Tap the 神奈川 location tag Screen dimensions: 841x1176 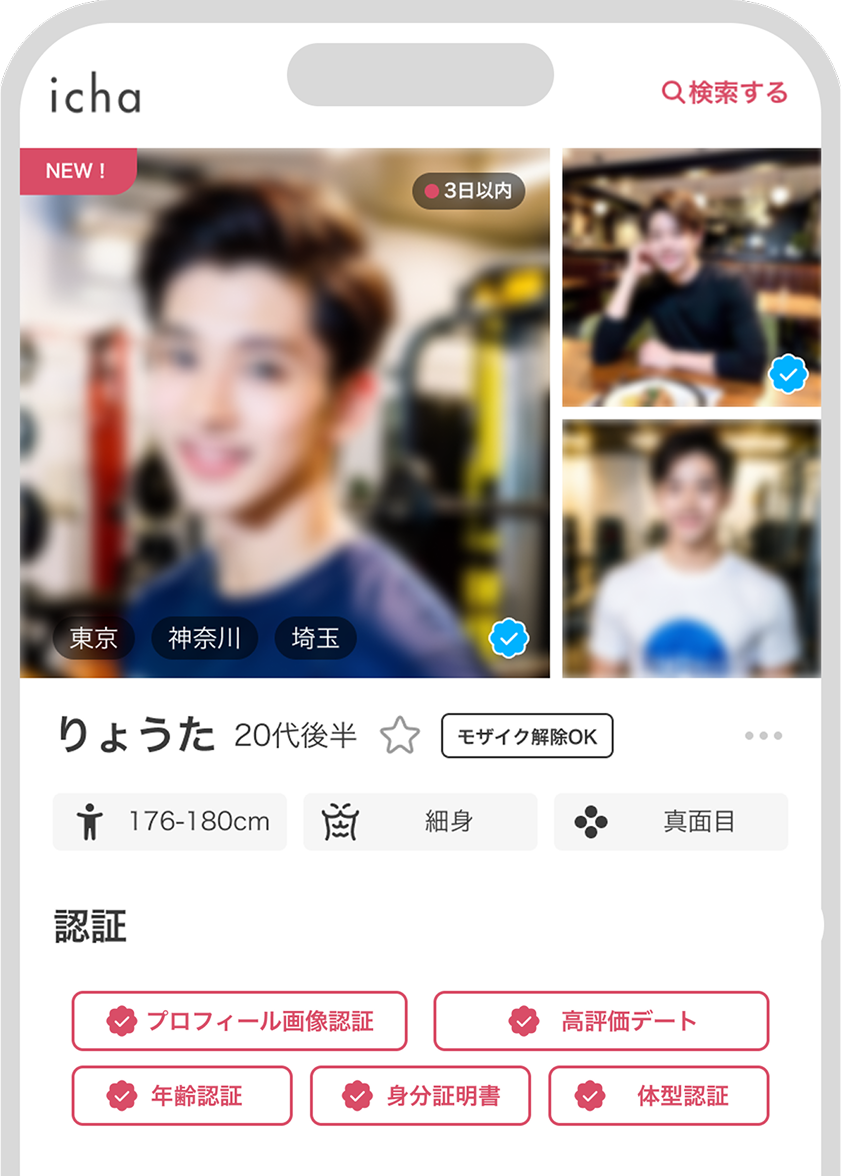(203, 638)
